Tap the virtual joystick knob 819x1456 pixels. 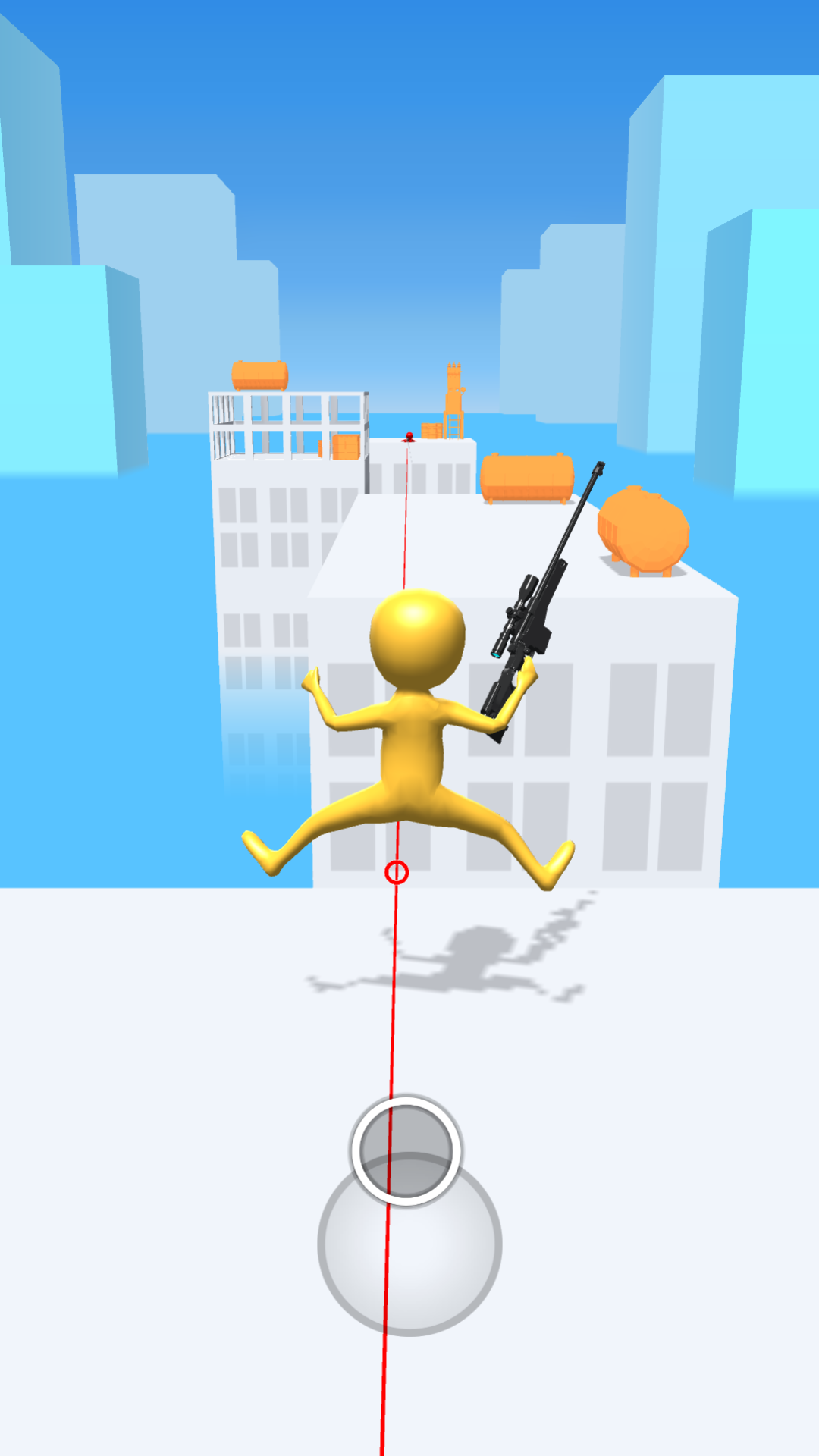[x=406, y=1150]
